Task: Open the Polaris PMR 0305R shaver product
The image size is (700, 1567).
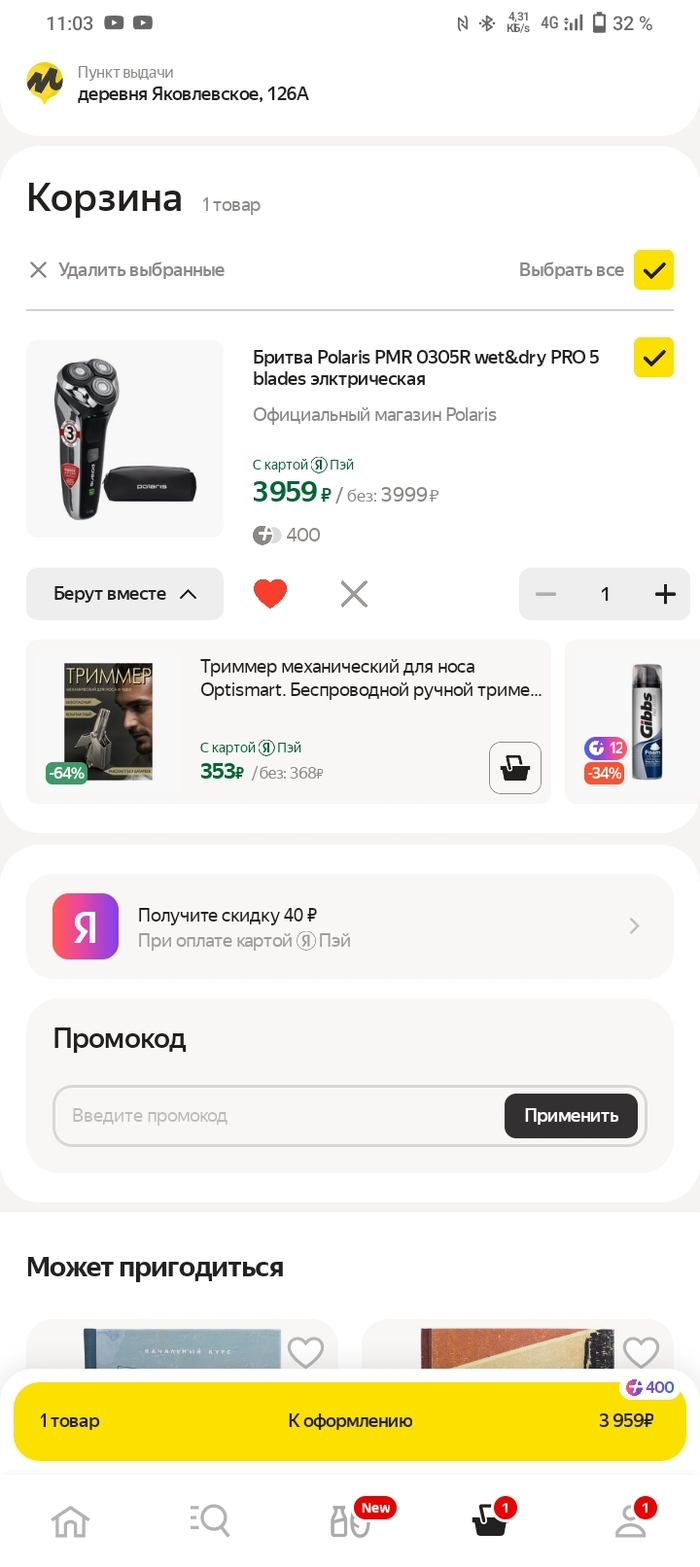Action: pos(426,368)
